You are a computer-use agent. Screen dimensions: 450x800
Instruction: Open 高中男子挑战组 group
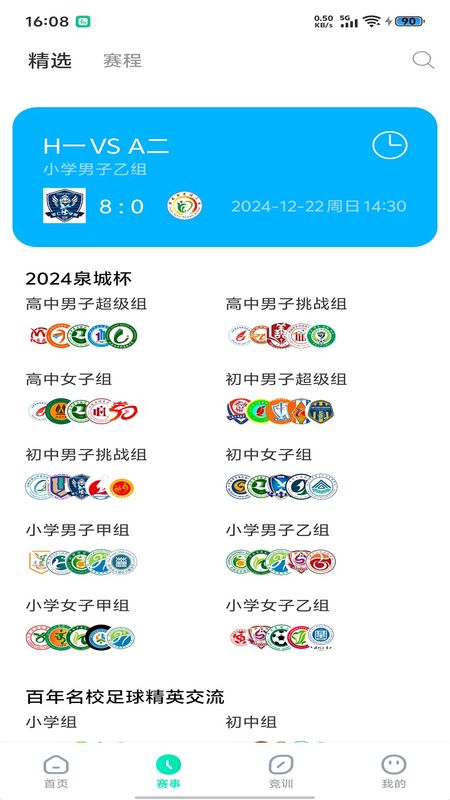(x=286, y=322)
